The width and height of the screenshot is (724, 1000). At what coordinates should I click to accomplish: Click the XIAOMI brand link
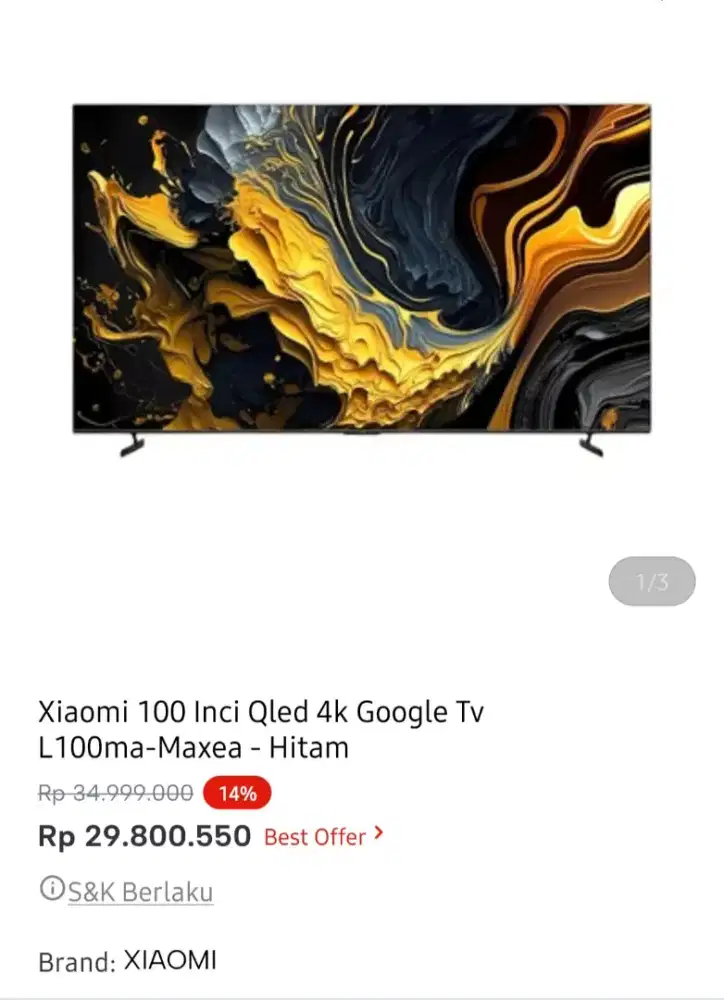(171, 960)
